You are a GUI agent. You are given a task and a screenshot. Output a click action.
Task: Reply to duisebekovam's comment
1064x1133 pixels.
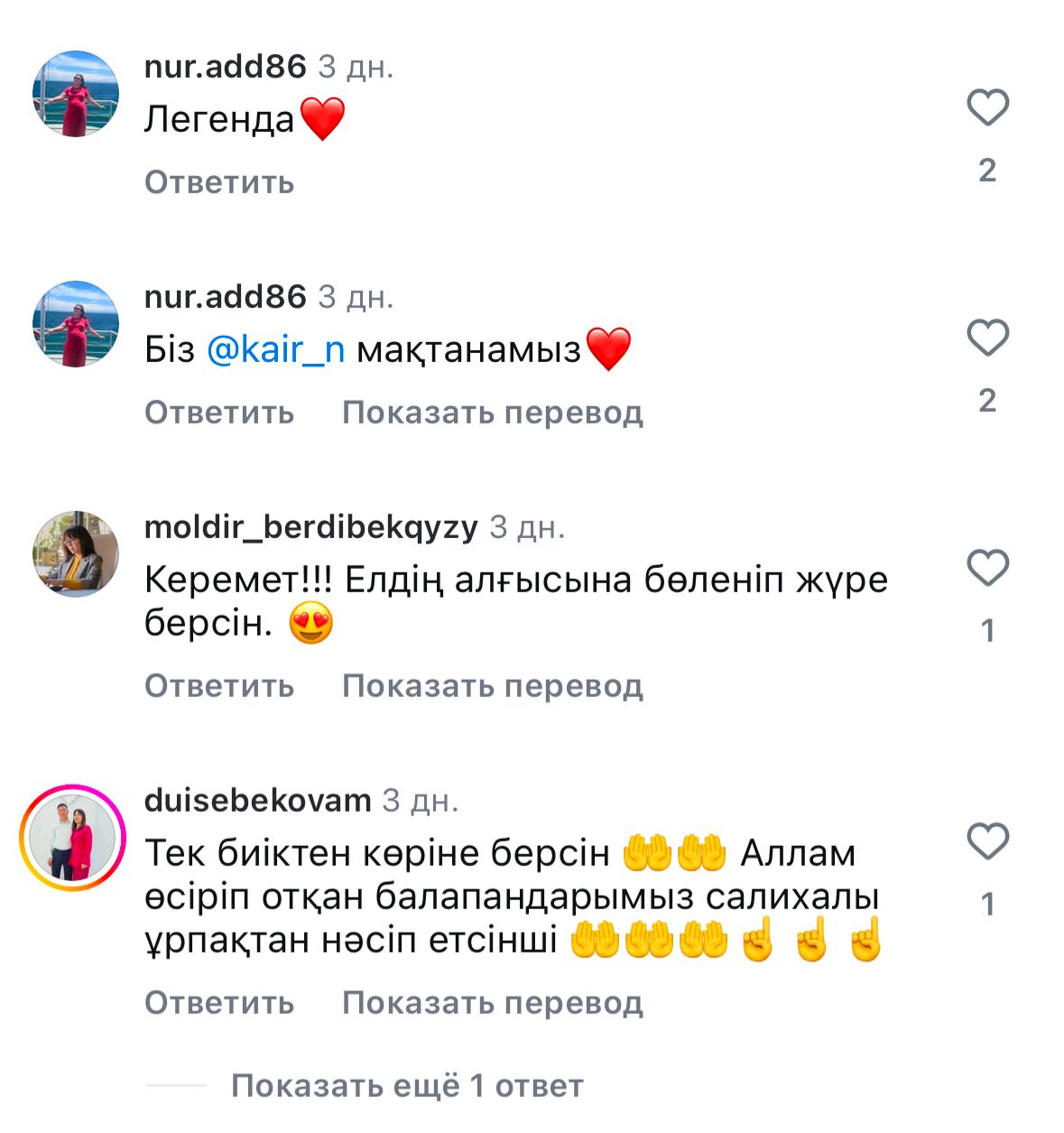point(219,1003)
